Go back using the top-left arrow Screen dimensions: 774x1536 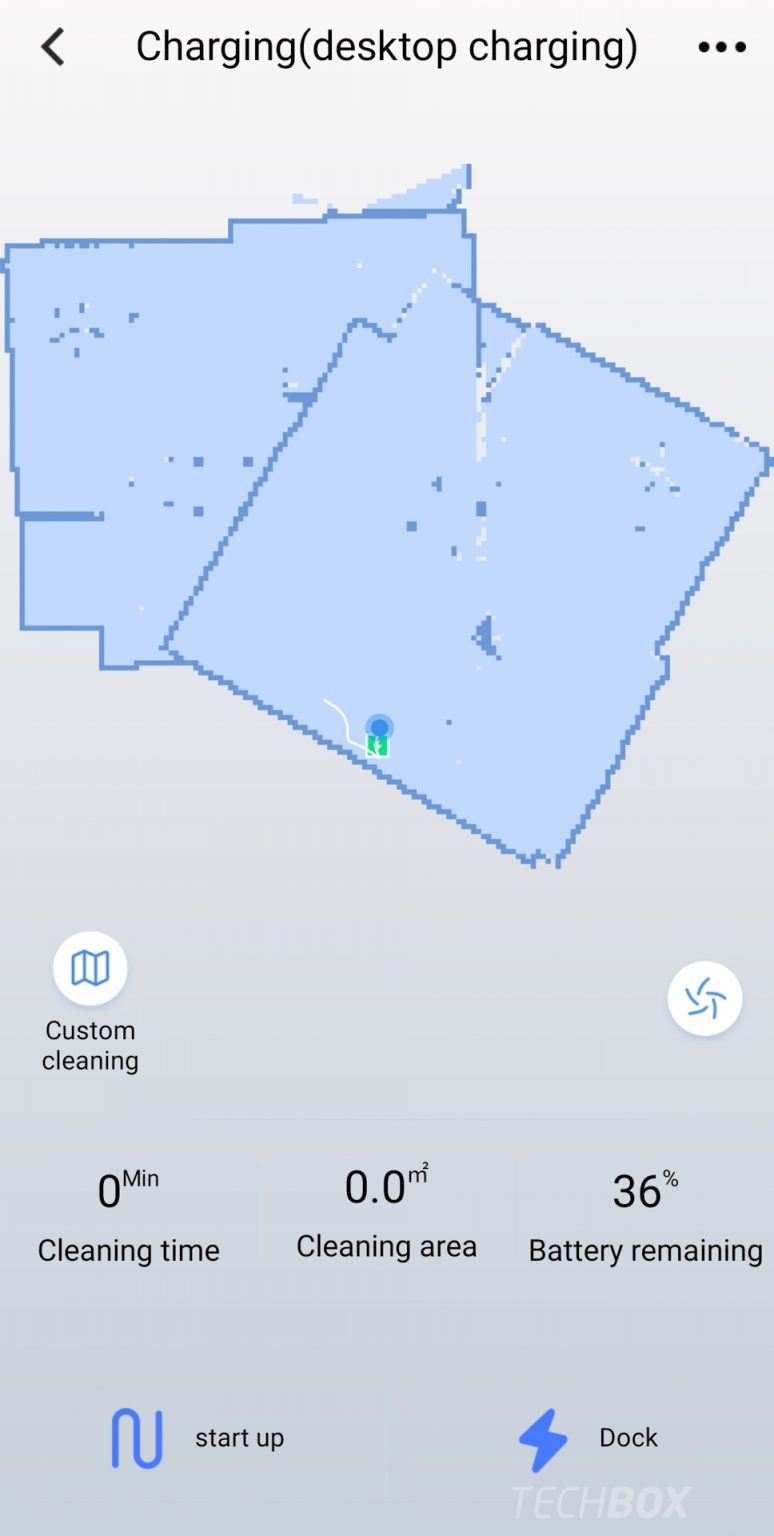(x=53, y=47)
